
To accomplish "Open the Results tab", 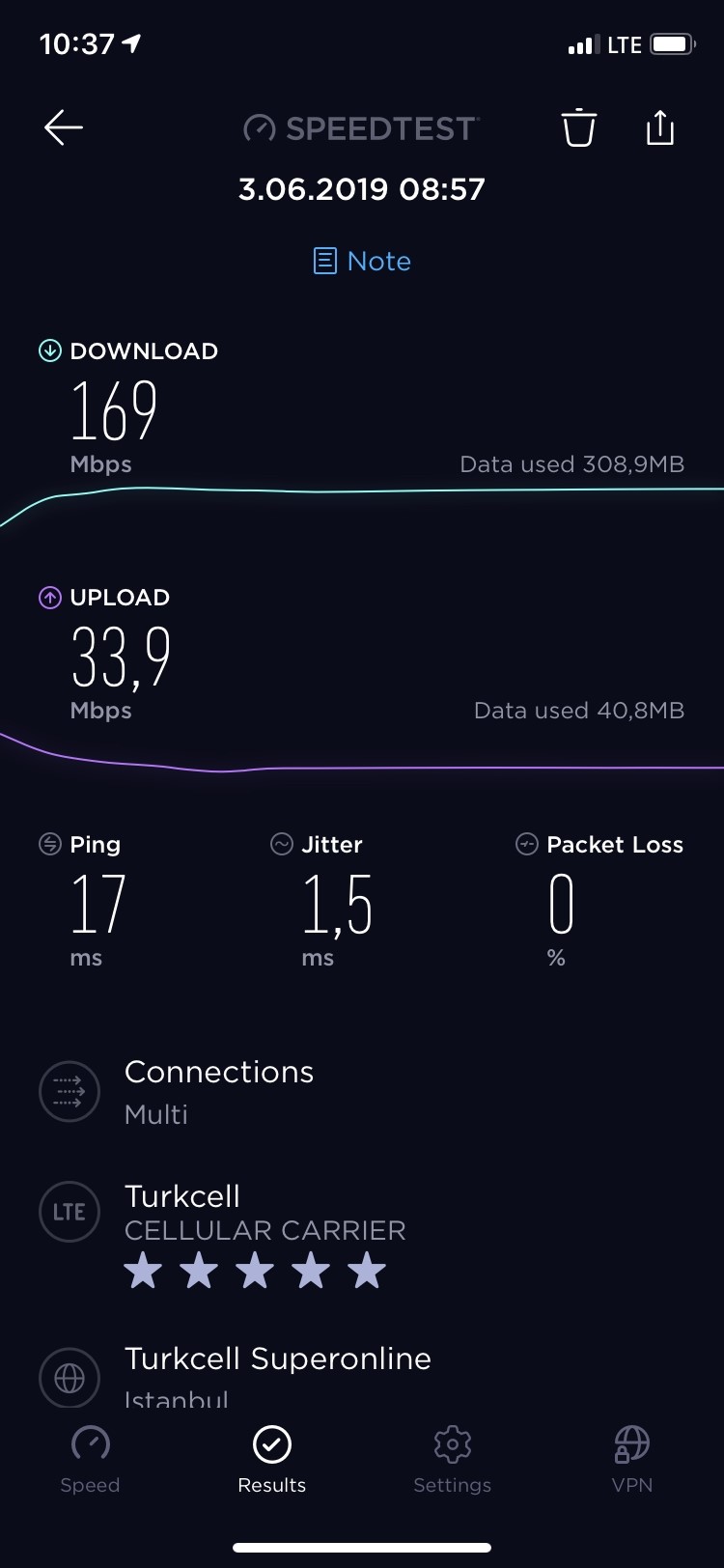I will pyautogui.click(x=272, y=1460).
